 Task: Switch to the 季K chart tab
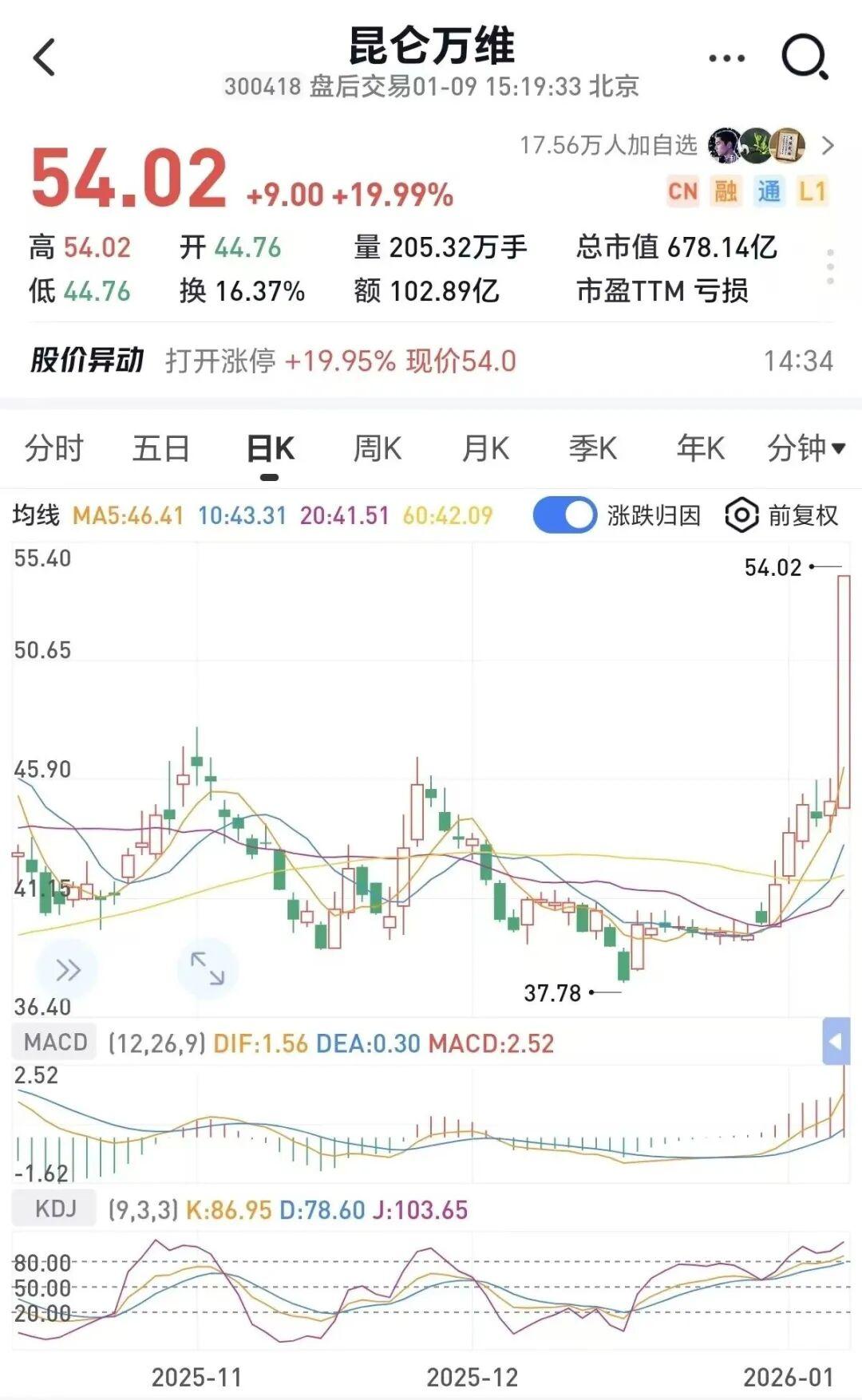(592, 448)
